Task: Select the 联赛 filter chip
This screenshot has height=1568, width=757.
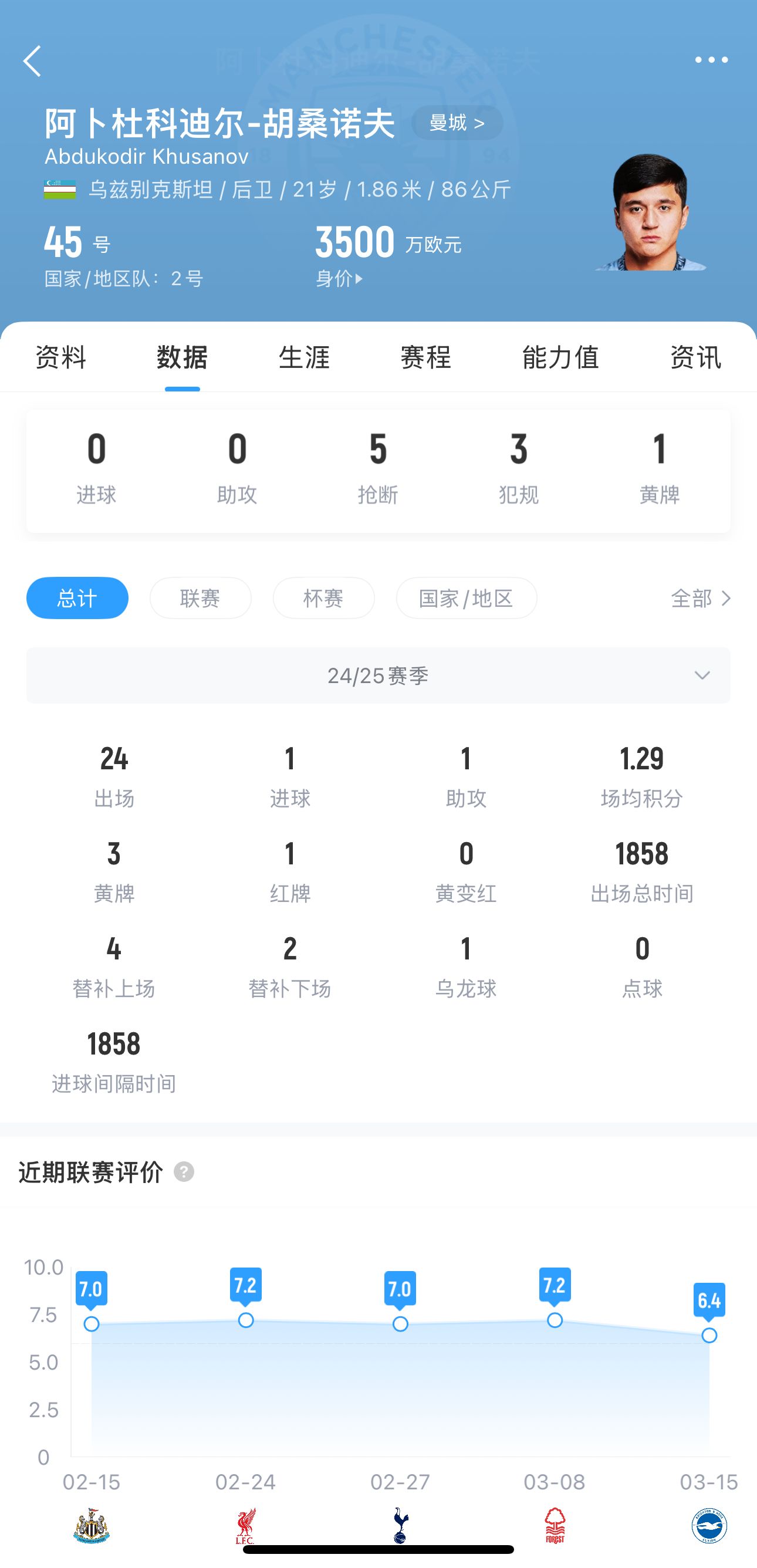Action: point(200,598)
